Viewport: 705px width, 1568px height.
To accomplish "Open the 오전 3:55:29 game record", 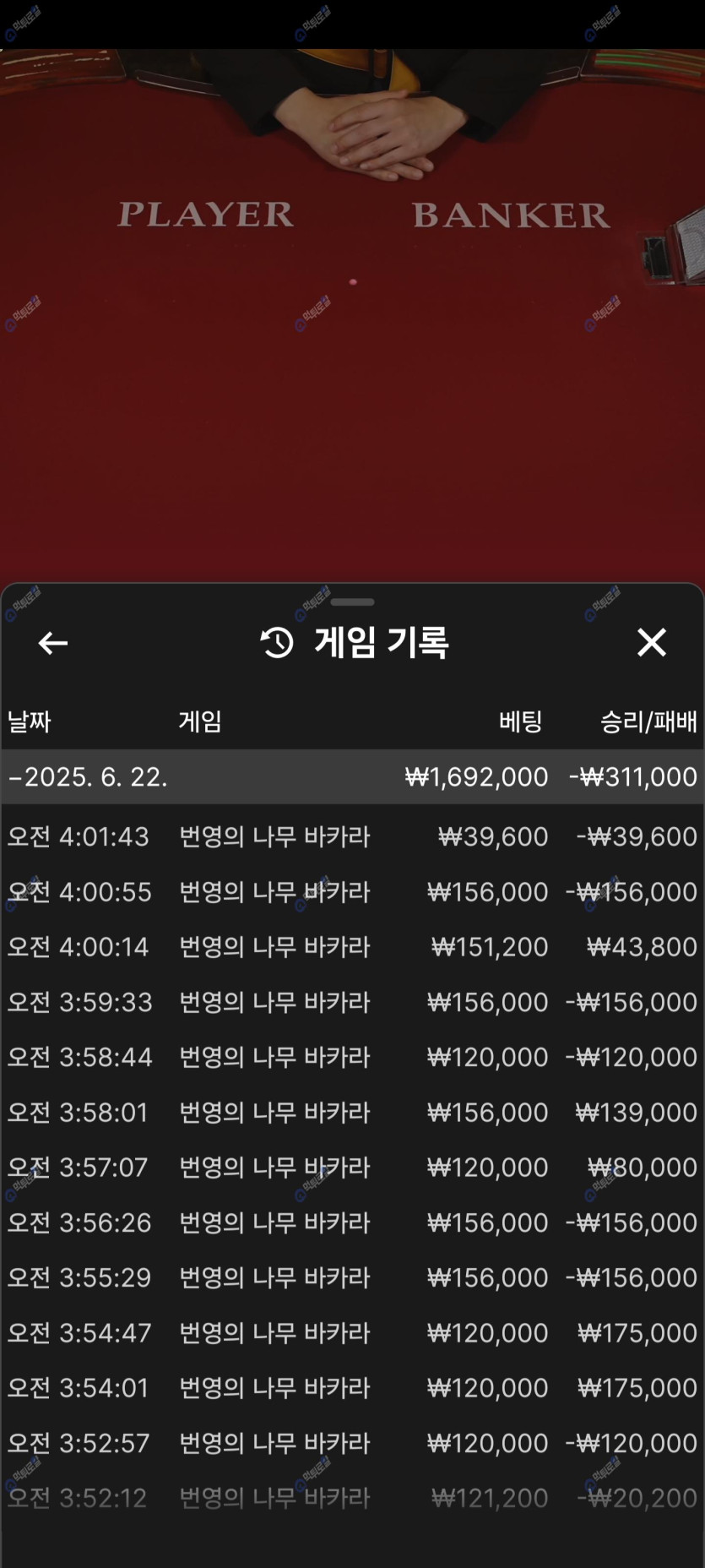I will 352,1277.
